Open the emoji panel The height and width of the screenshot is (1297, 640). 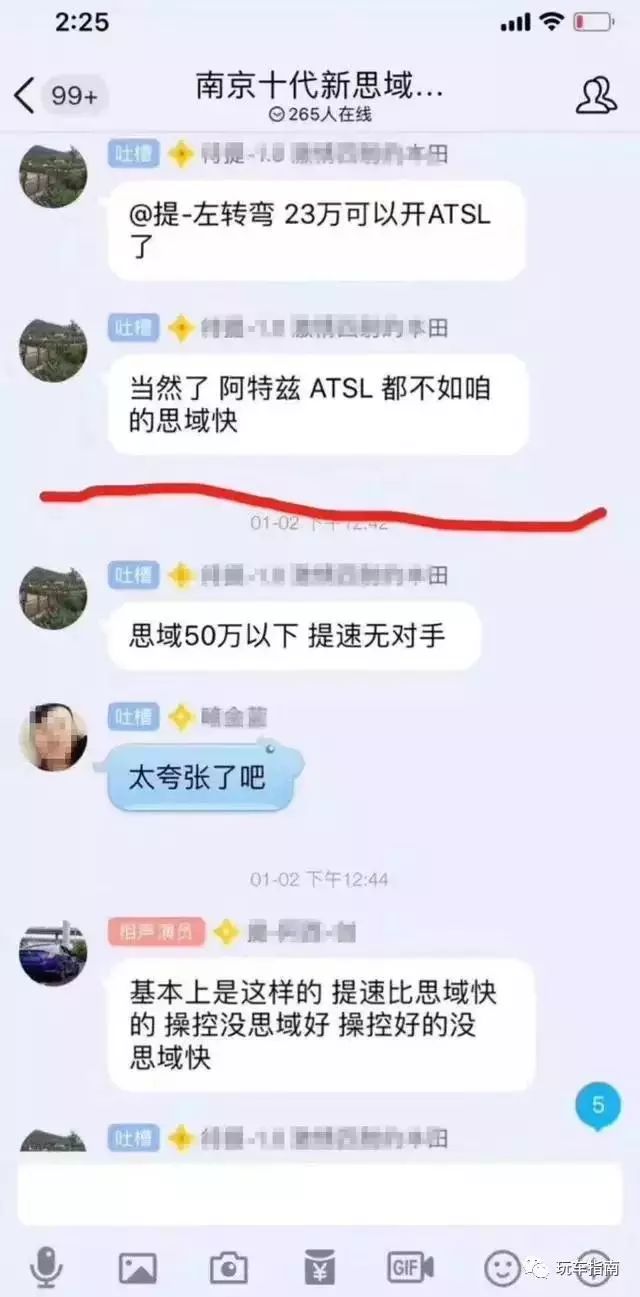(502, 1268)
